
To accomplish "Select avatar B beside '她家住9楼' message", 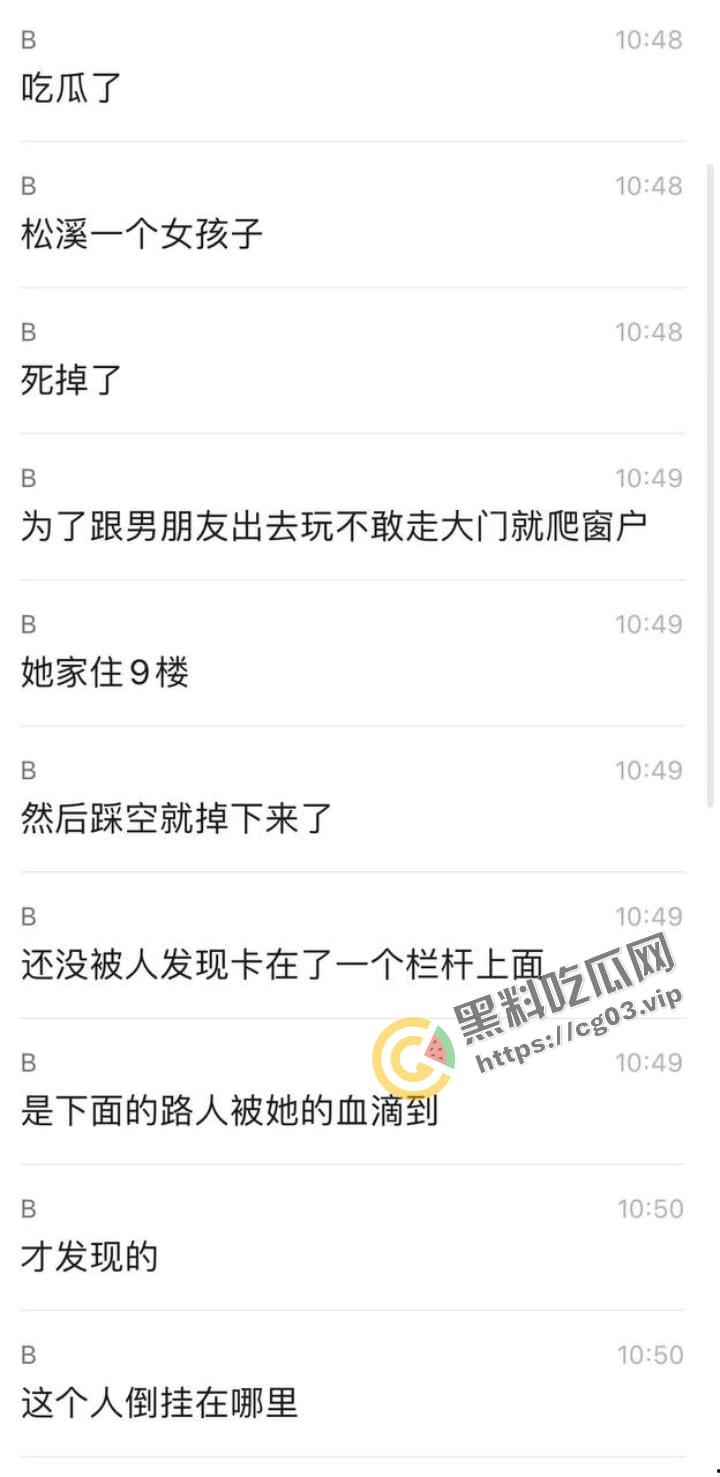I will 27,624.
